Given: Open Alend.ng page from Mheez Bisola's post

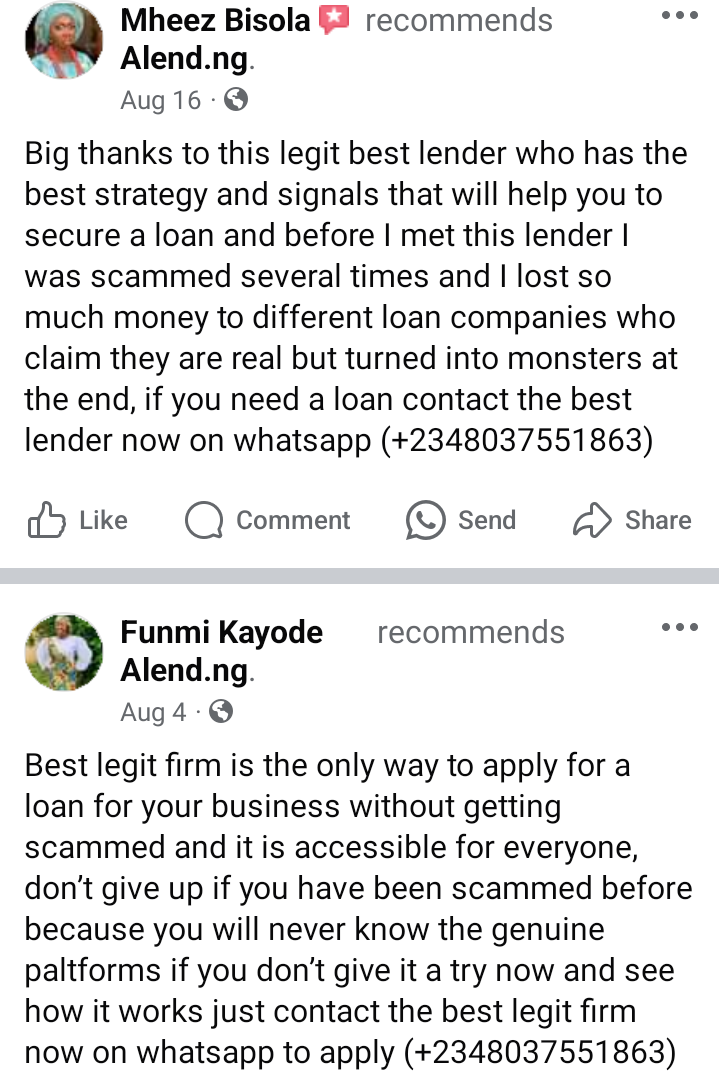Looking at the screenshot, I should (184, 59).
